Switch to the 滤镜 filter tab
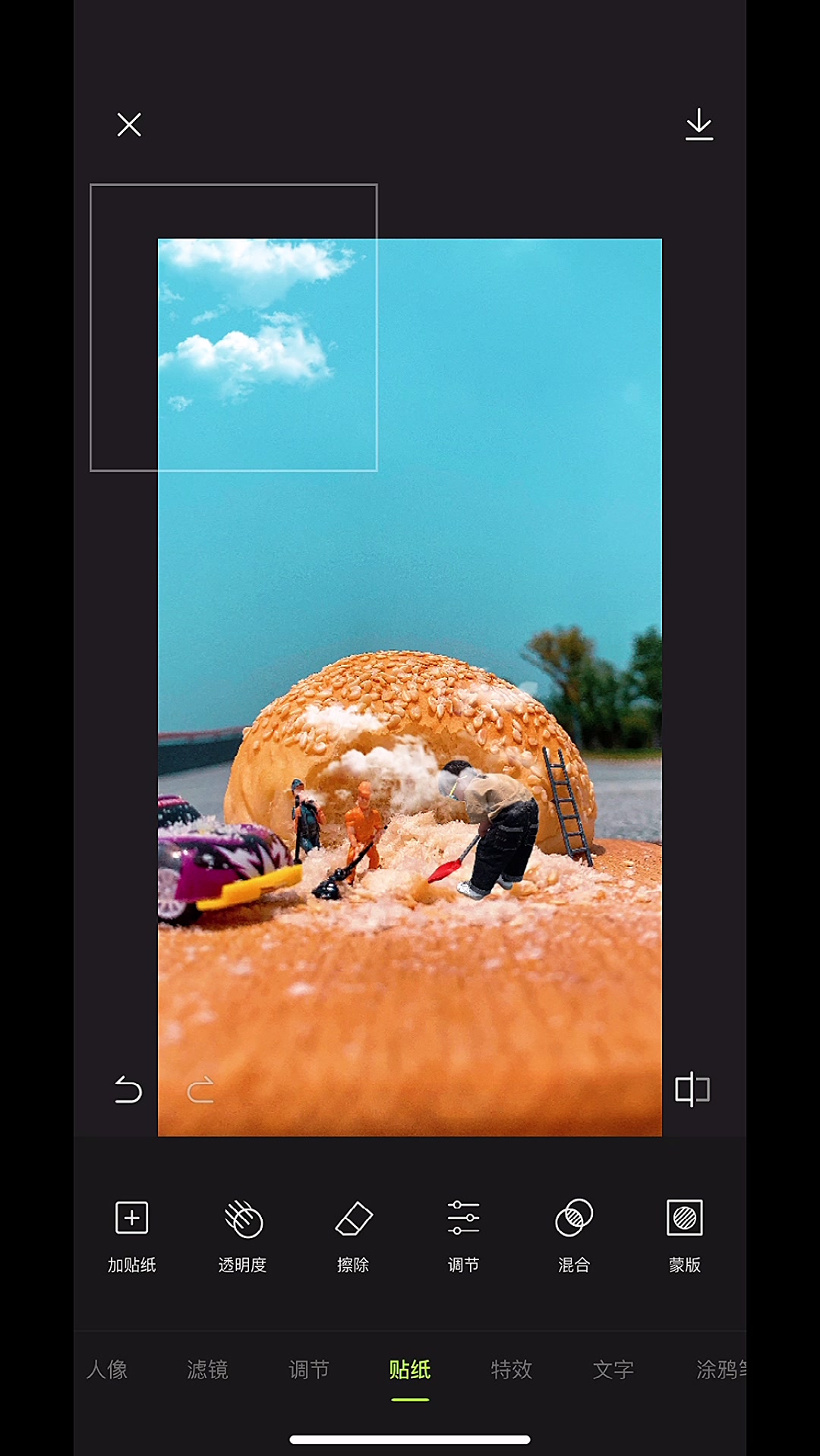 (207, 1369)
